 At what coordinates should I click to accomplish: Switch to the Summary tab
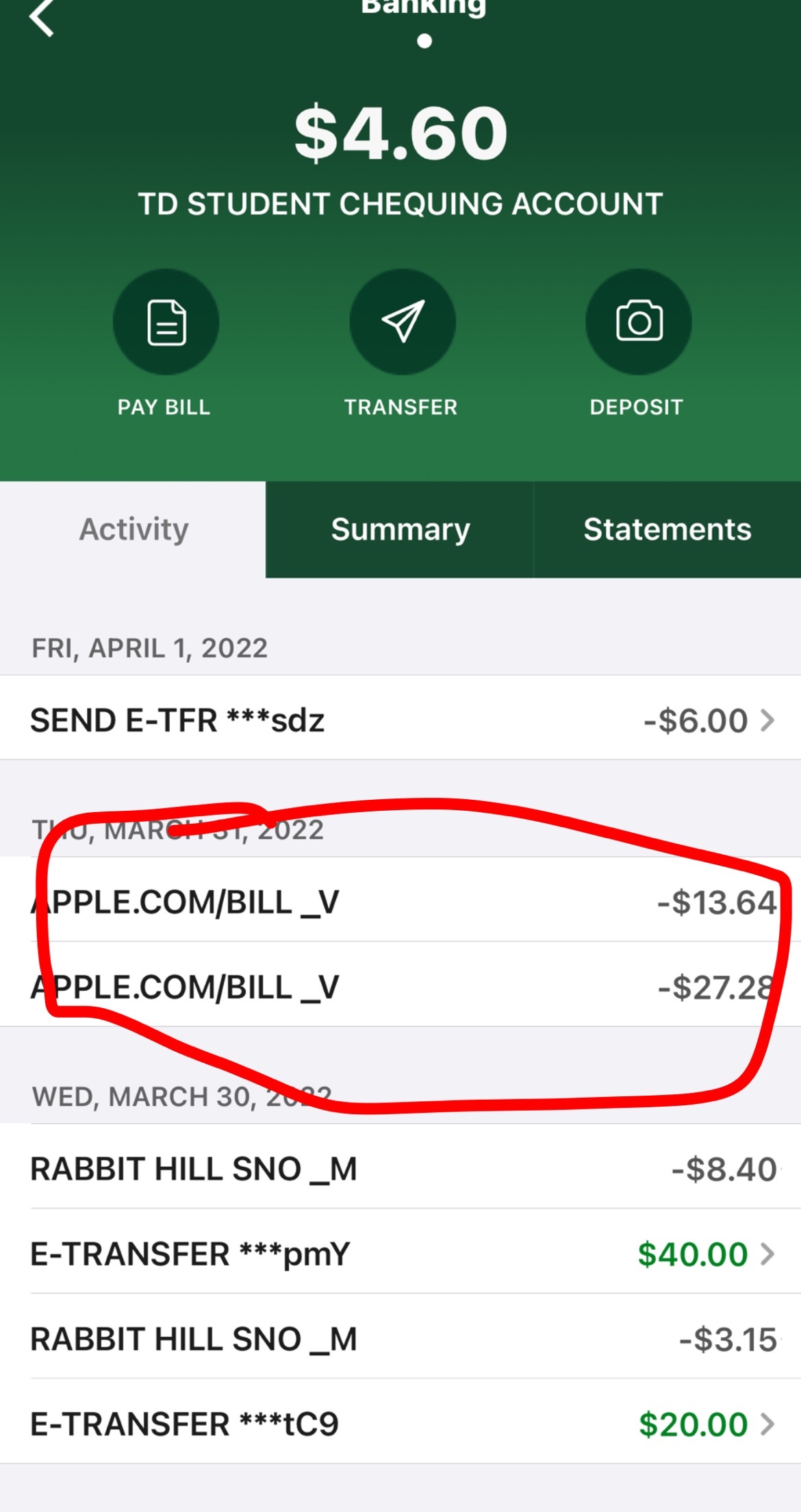[x=400, y=529]
